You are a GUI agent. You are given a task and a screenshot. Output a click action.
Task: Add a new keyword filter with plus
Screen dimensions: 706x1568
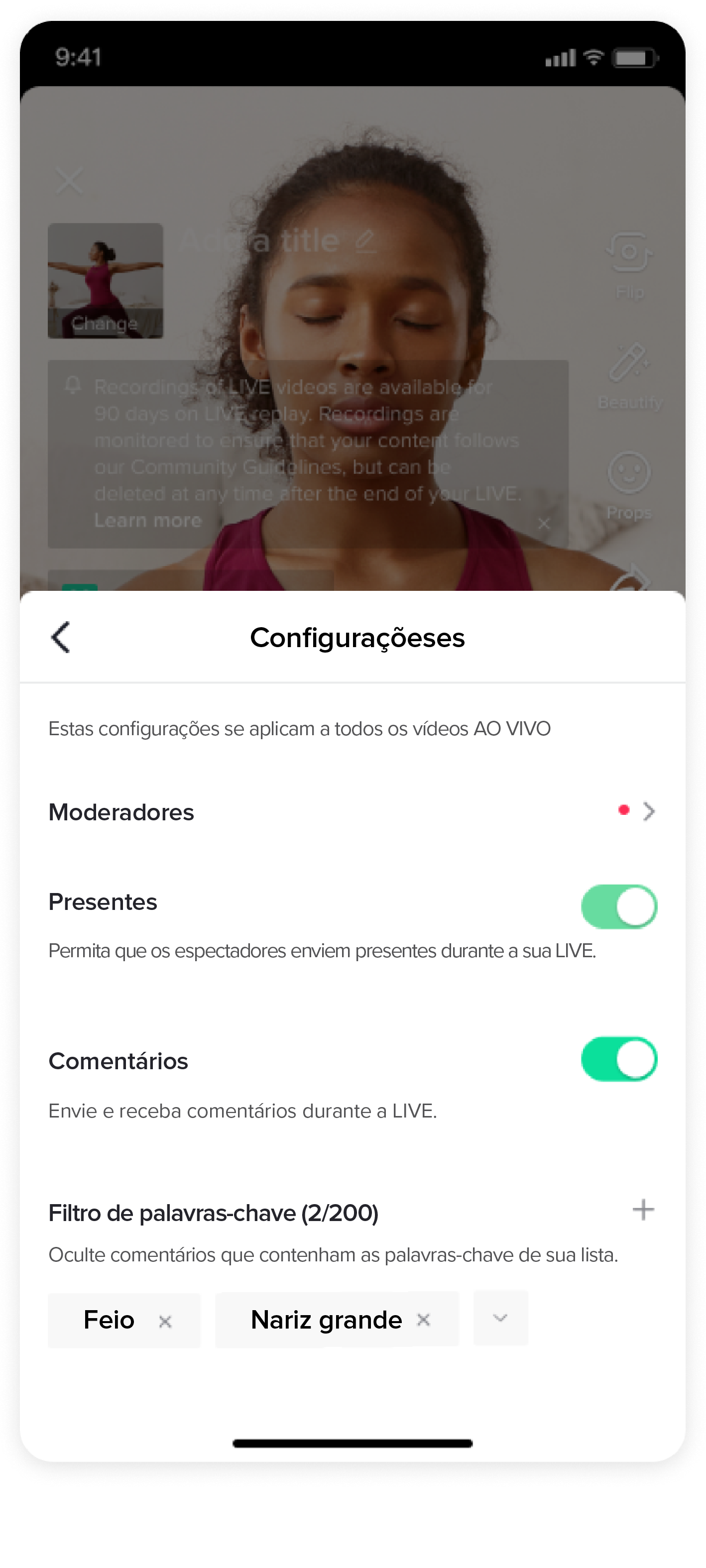[643, 1210]
